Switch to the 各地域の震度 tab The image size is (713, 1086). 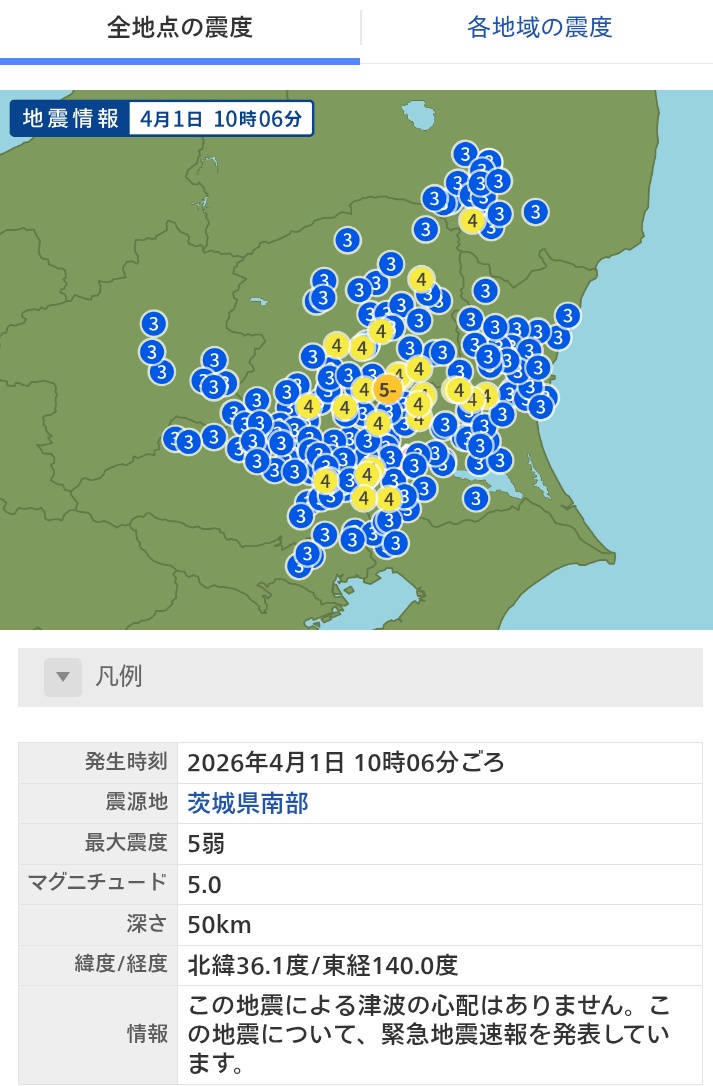(x=538, y=28)
